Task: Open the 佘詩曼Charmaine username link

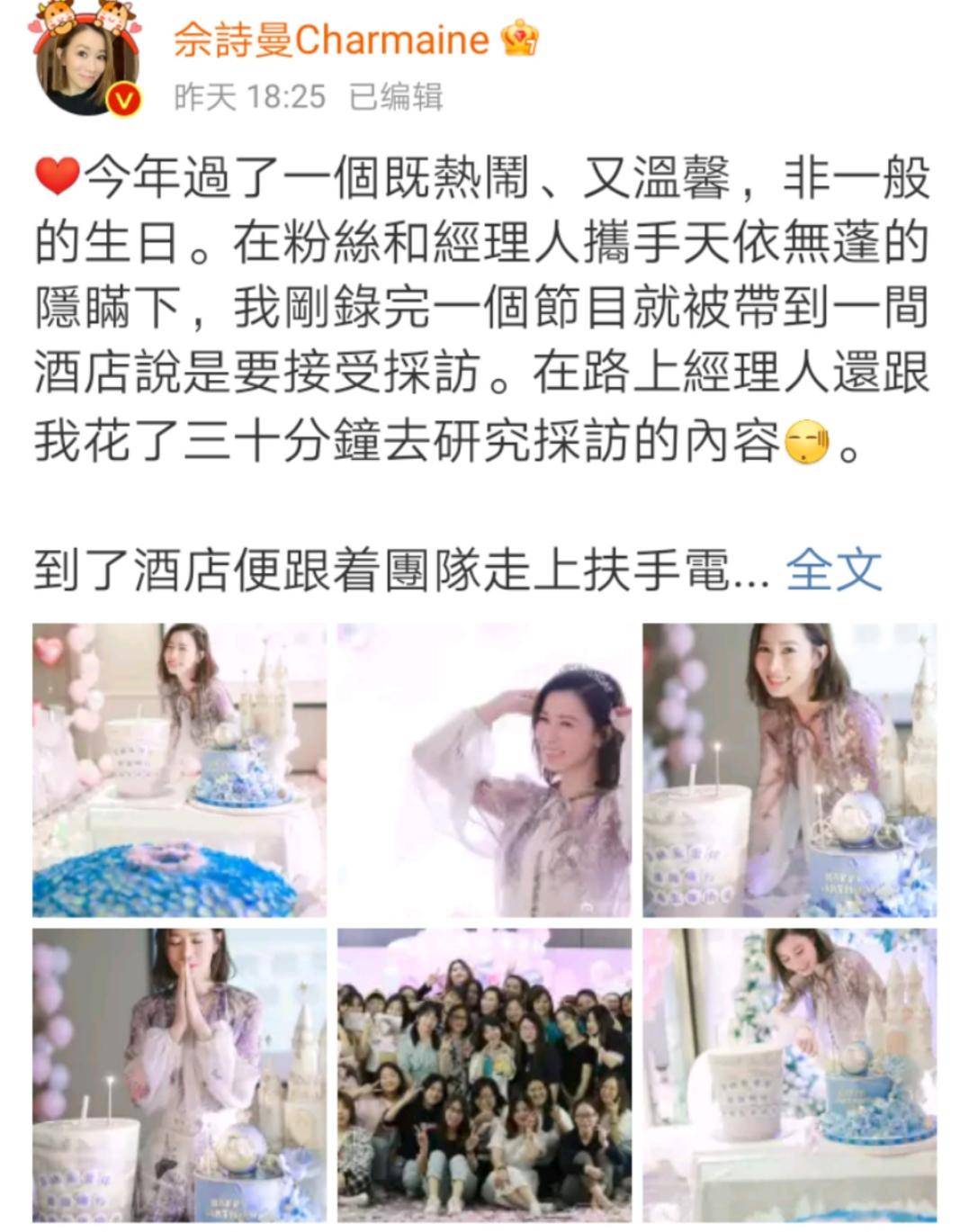Action: 331,40
